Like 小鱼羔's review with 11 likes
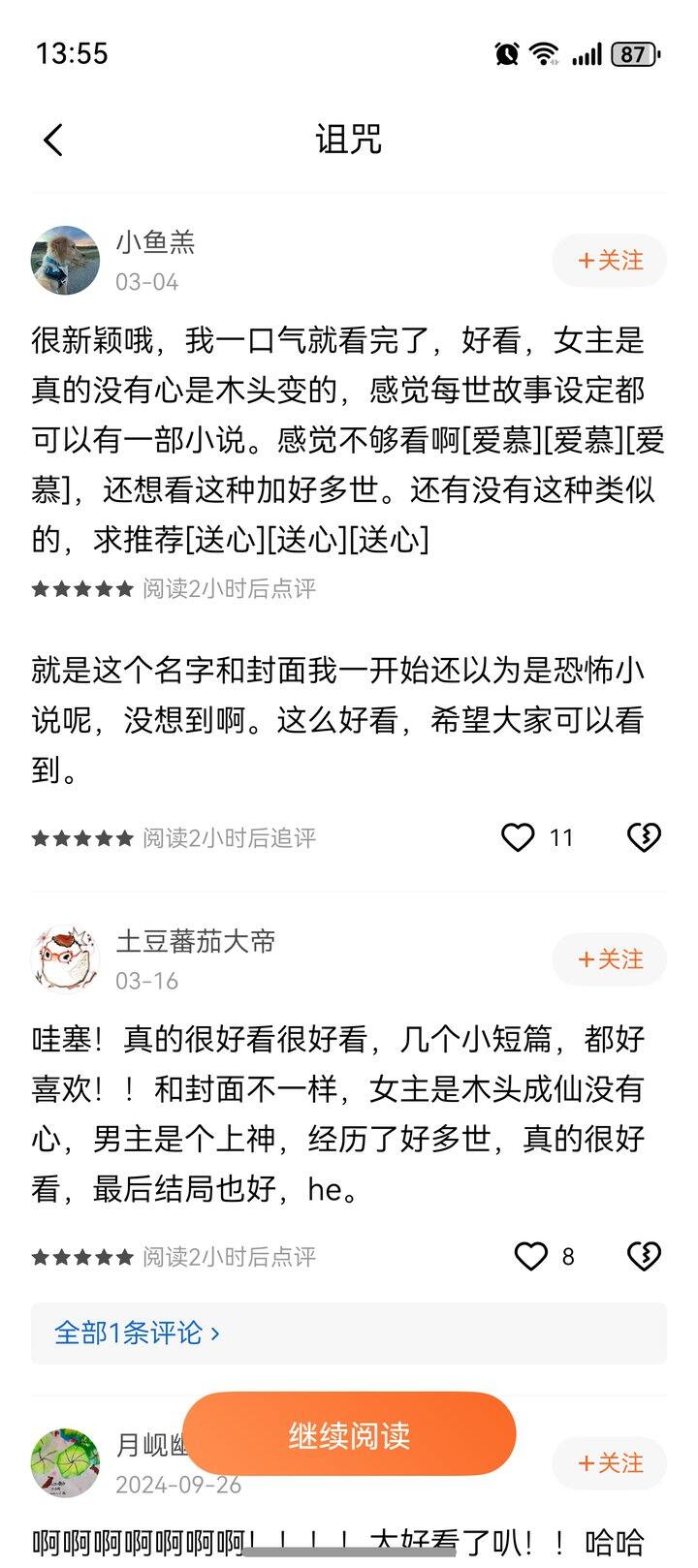Image resolution: width=698 pixels, height=1568 pixels. click(x=518, y=837)
